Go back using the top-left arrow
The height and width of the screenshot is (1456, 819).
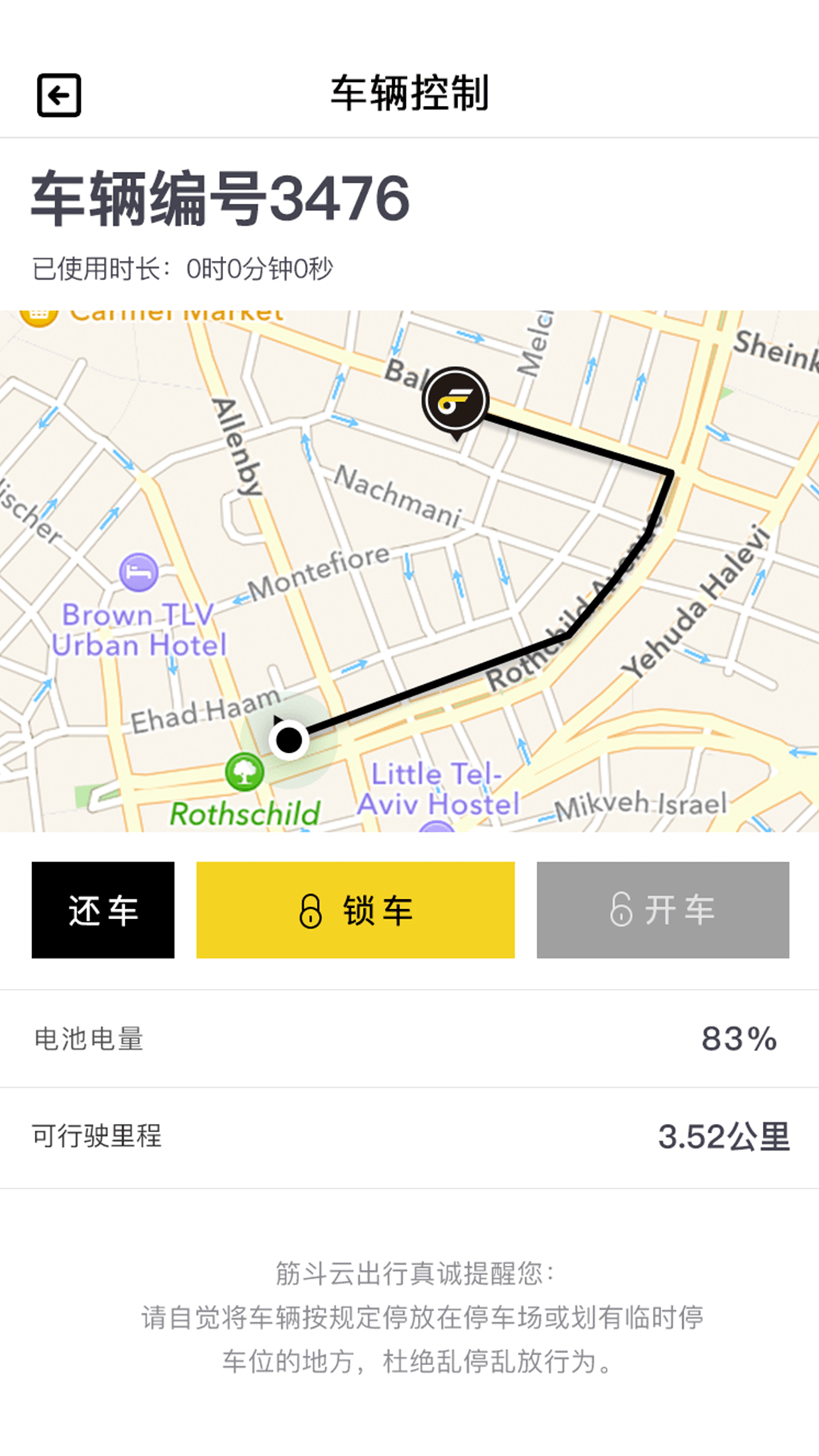tap(59, 96)
